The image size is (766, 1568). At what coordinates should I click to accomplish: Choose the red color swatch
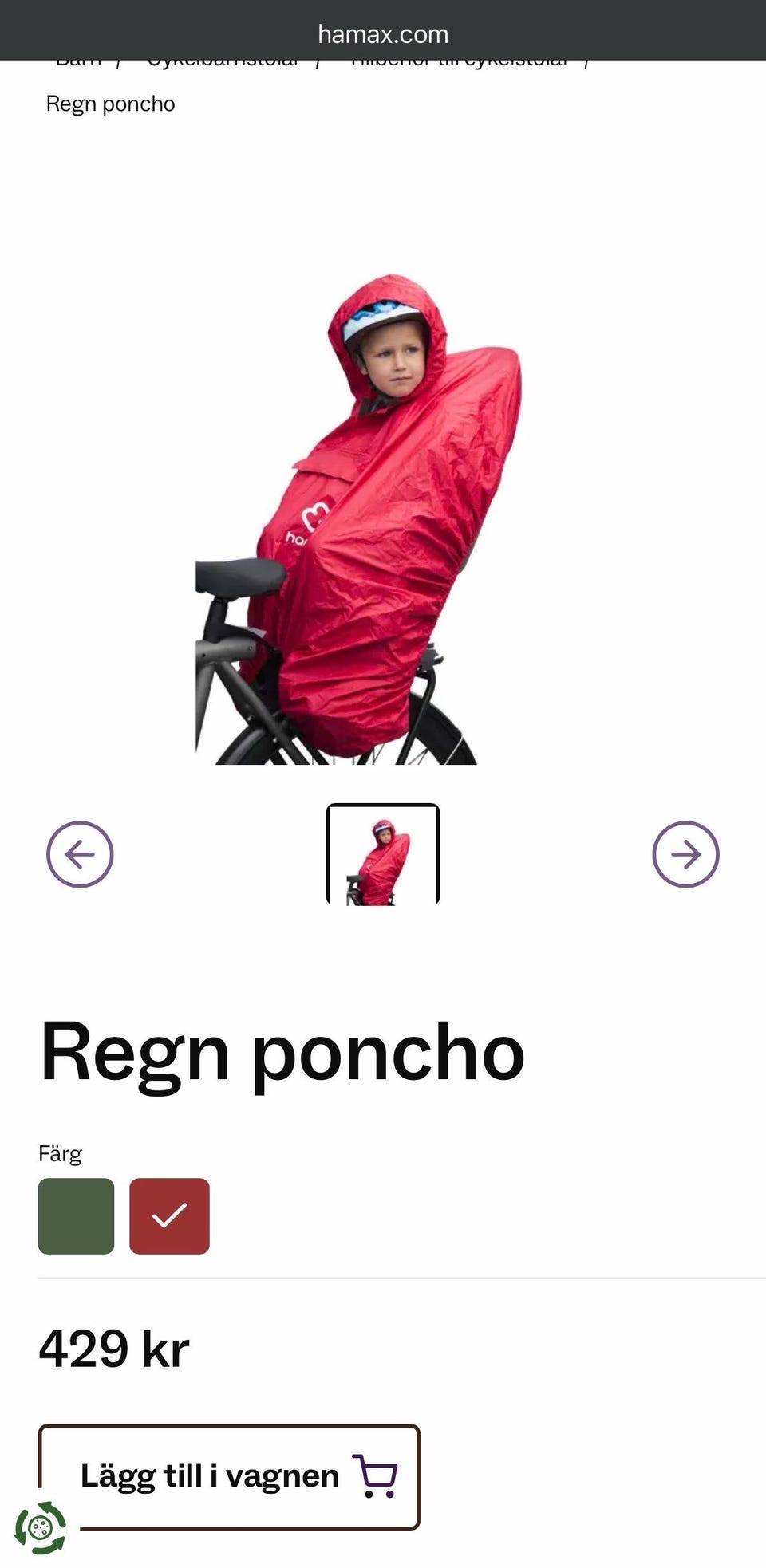coord(169,1215)
